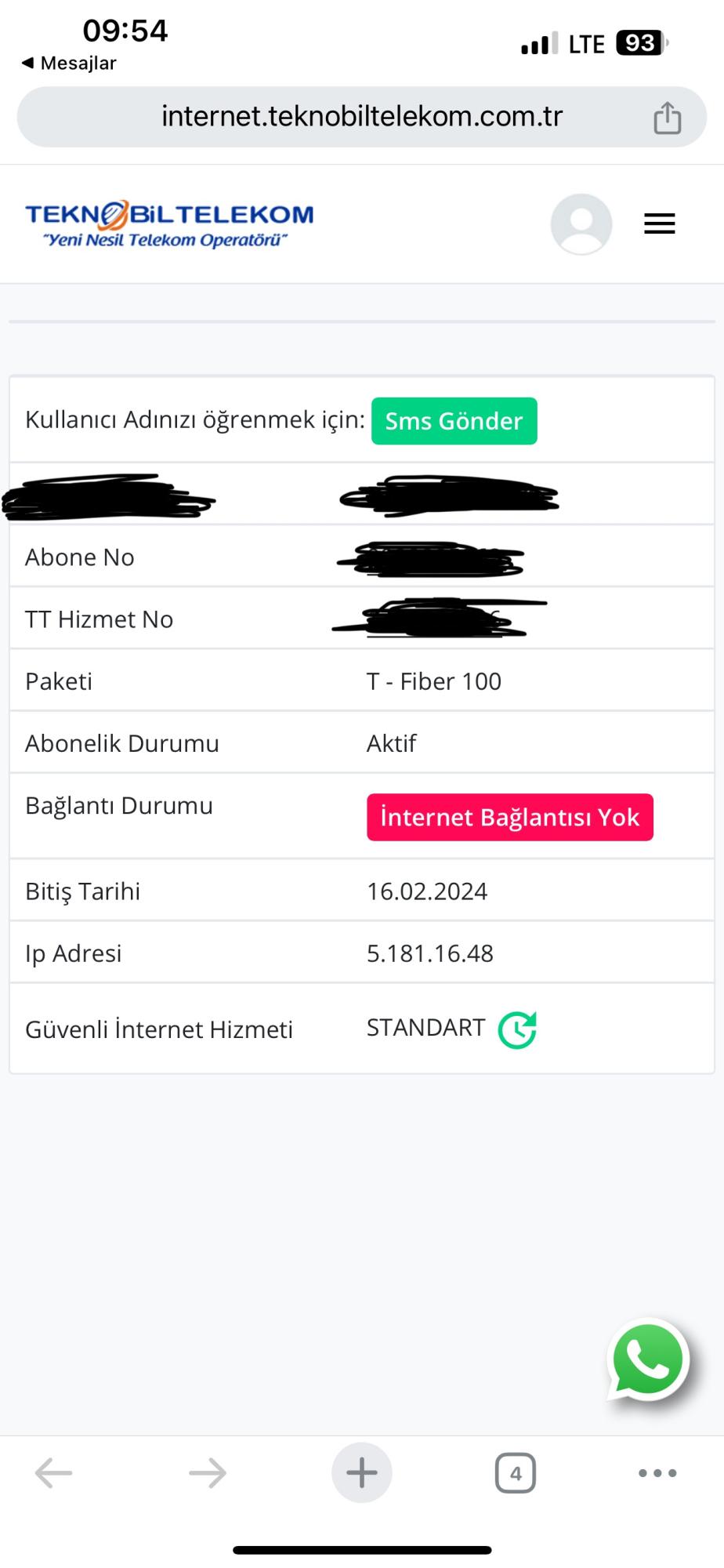Screen dimensions: 724x1568
Task: Tap İnternet Bağlantısı Yok status button
Action: coord(509,817)
